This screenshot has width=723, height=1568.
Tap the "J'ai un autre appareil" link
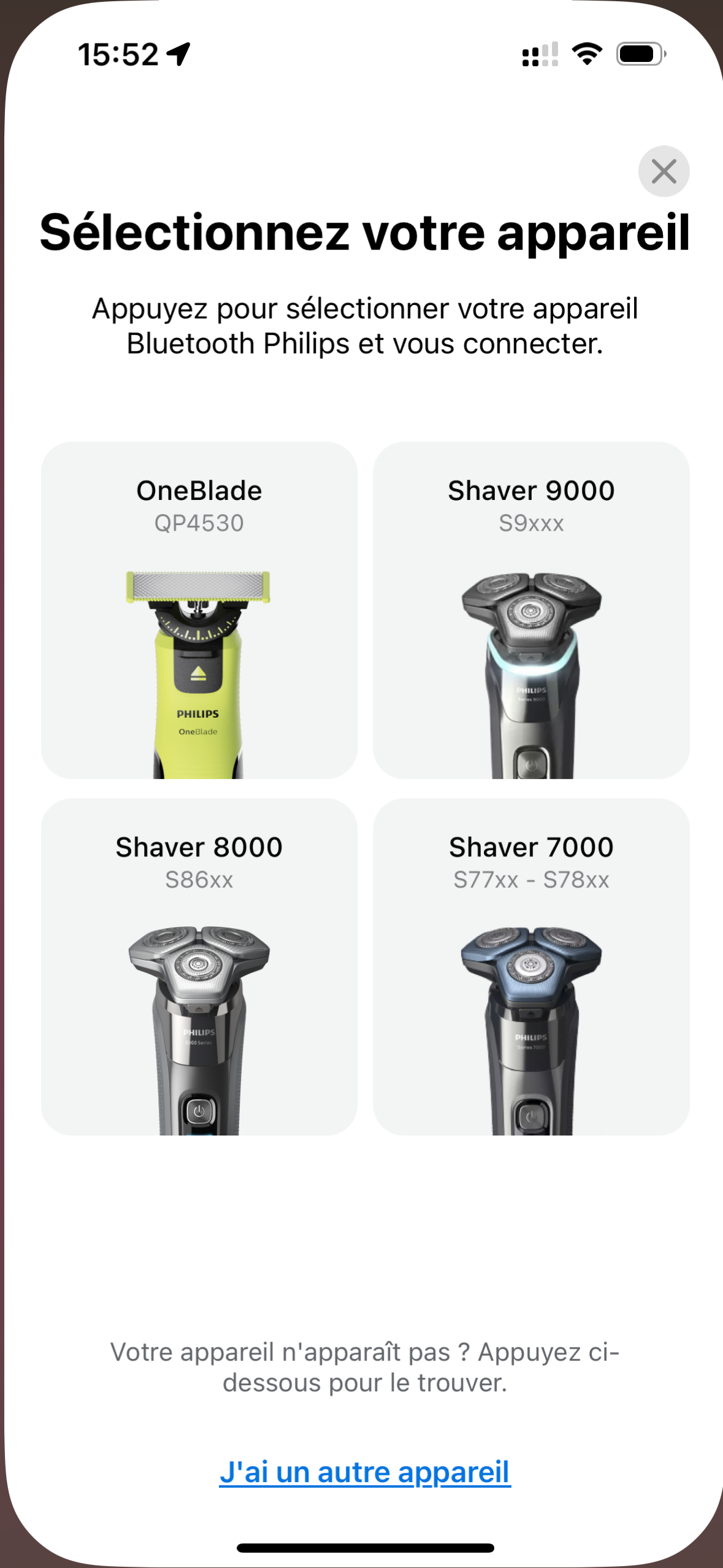pyautogui.click(x=365, y=1472)
